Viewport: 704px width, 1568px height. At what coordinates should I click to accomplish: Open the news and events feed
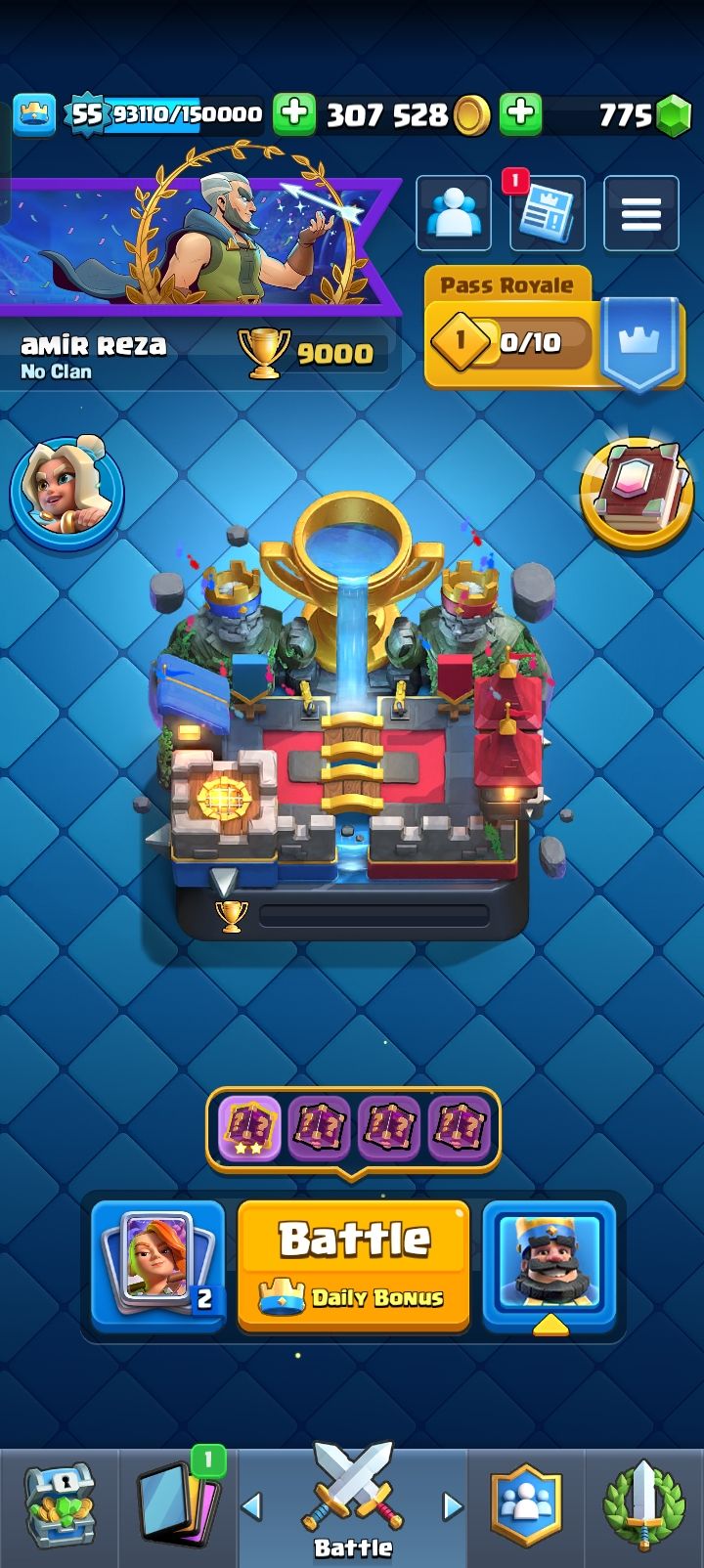pyautogui.click(x=547, y=212)
